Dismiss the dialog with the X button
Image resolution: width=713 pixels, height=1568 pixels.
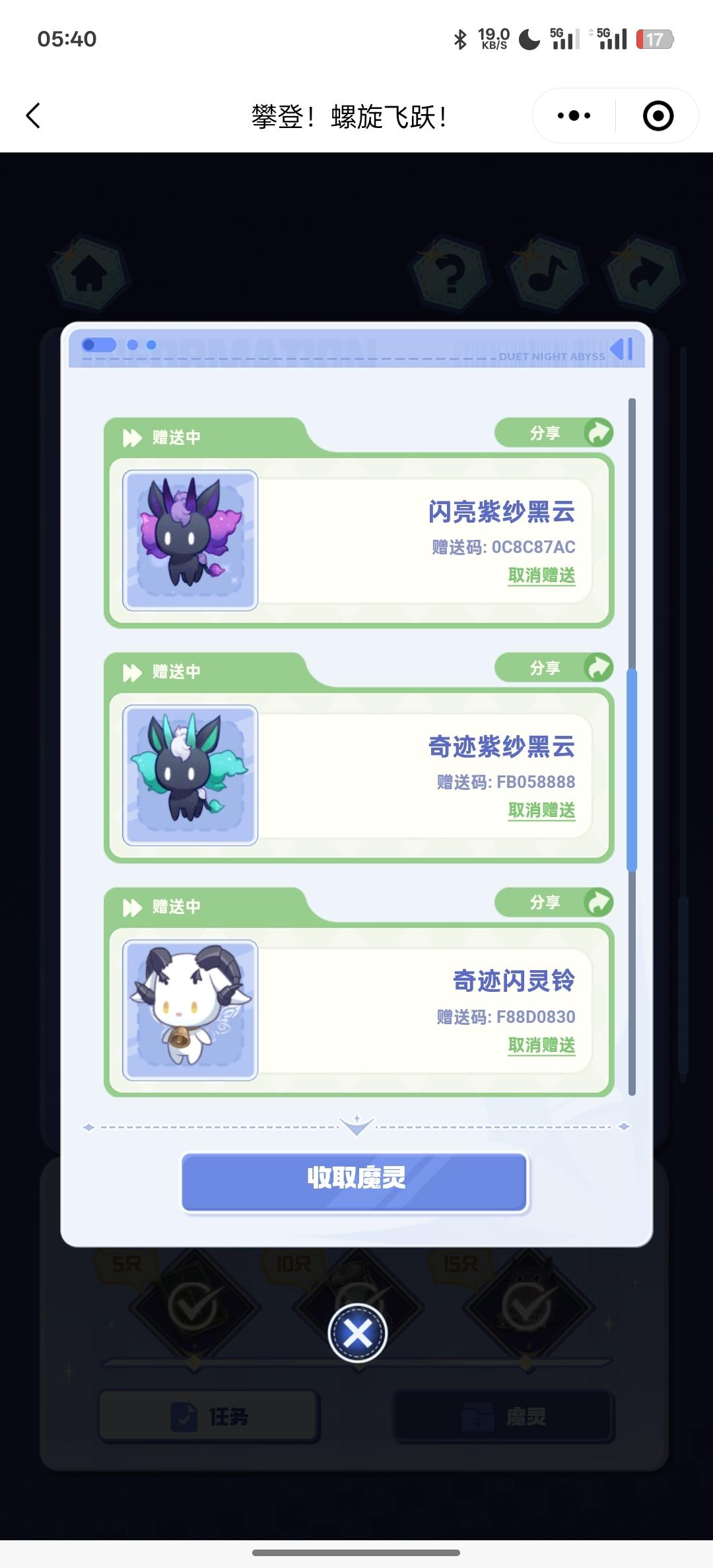click(357, 1334)
